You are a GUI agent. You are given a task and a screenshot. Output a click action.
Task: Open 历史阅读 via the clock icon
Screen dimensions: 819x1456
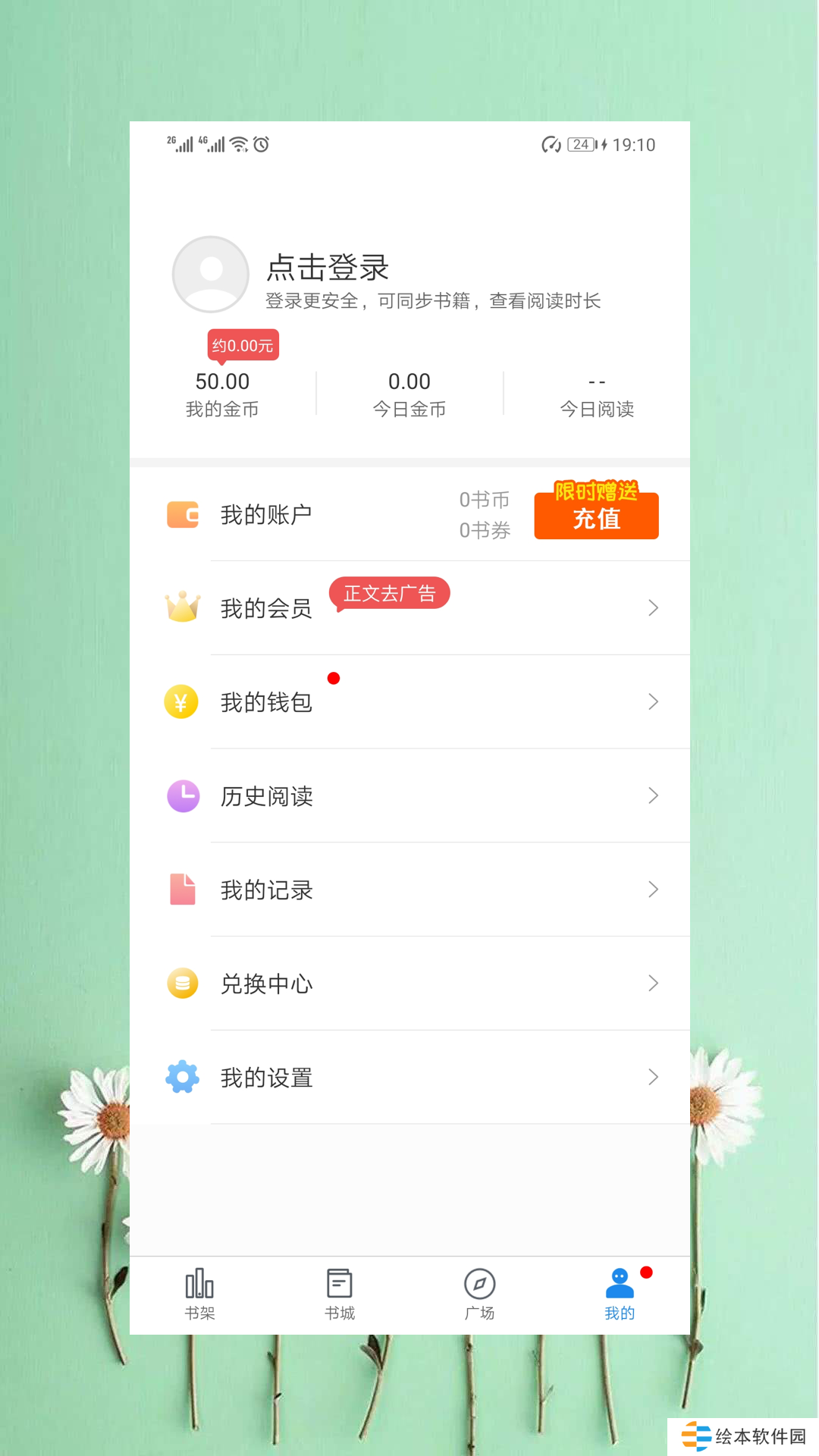point(181,795)
